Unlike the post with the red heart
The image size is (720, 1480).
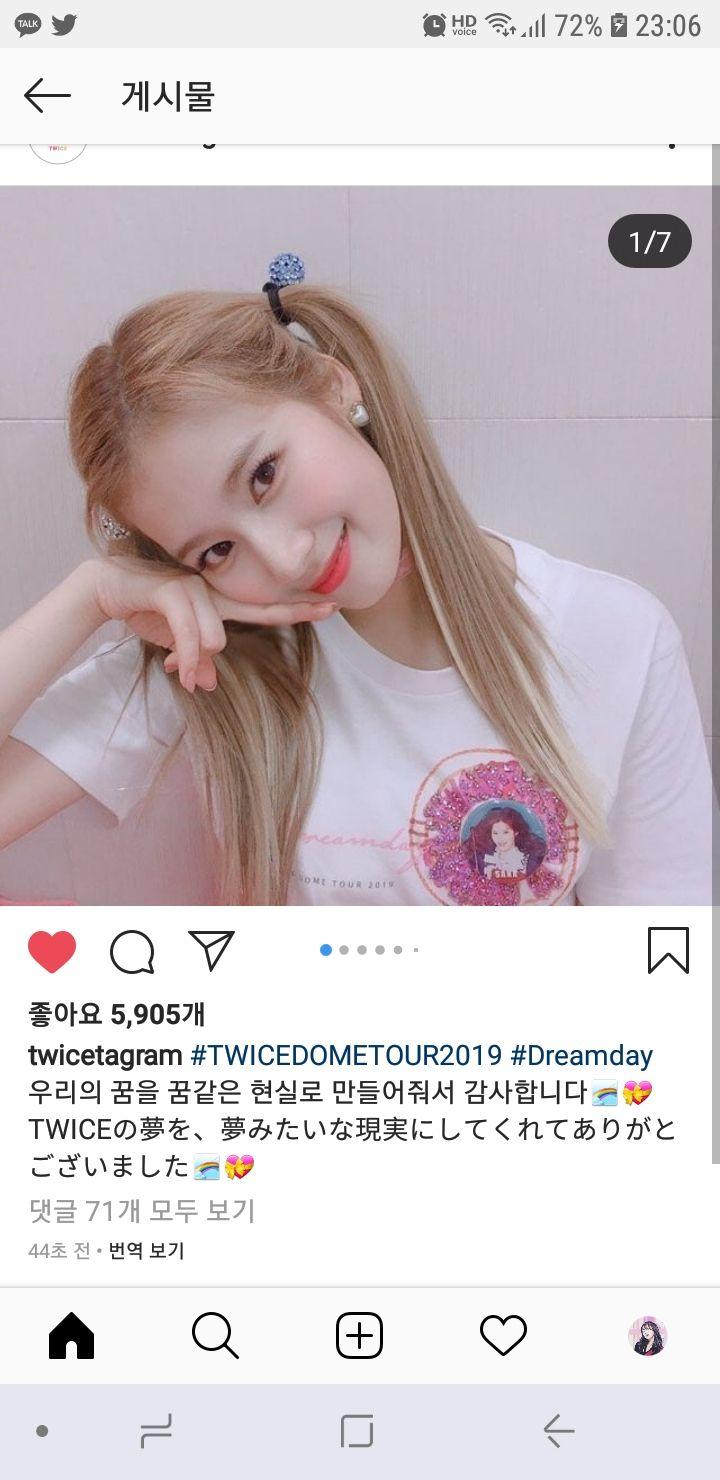52,951
